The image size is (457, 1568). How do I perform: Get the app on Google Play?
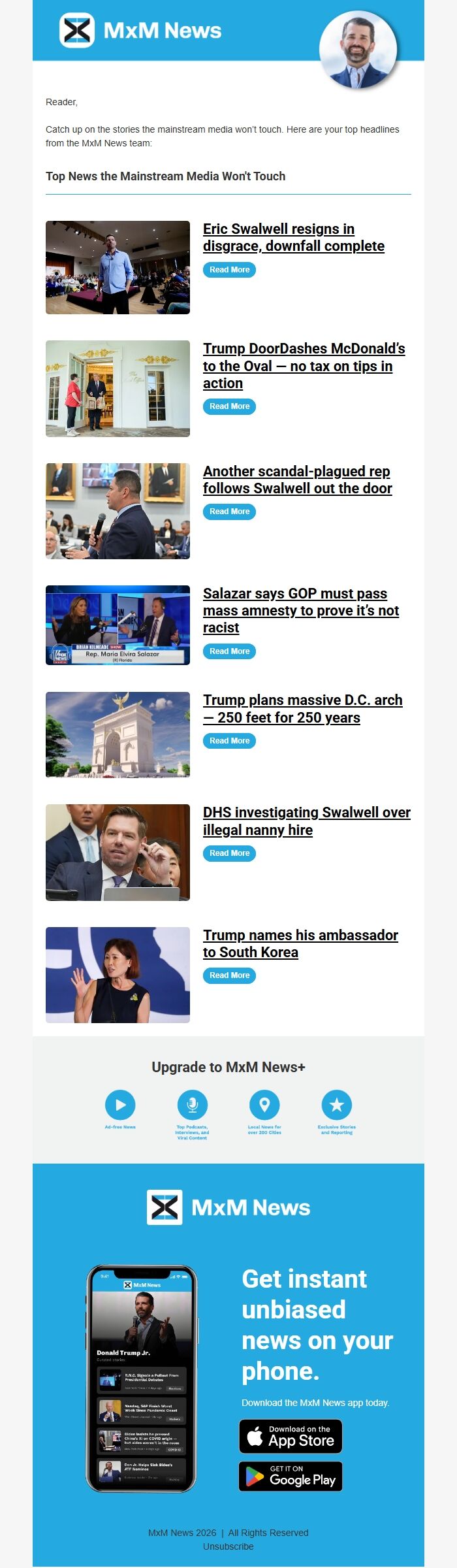click(291, 1476)
